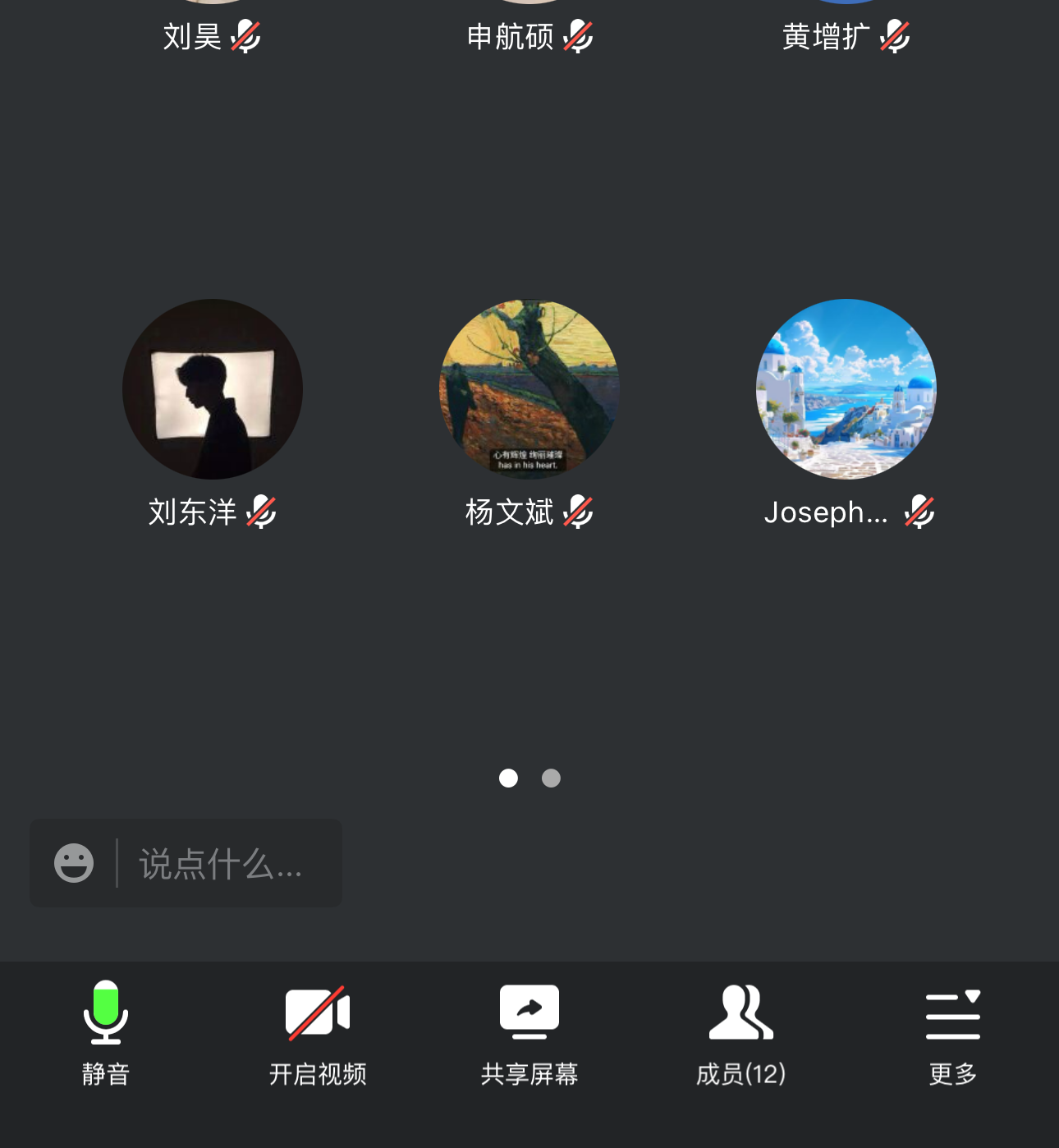Open the emoji picker smiley

74,863
